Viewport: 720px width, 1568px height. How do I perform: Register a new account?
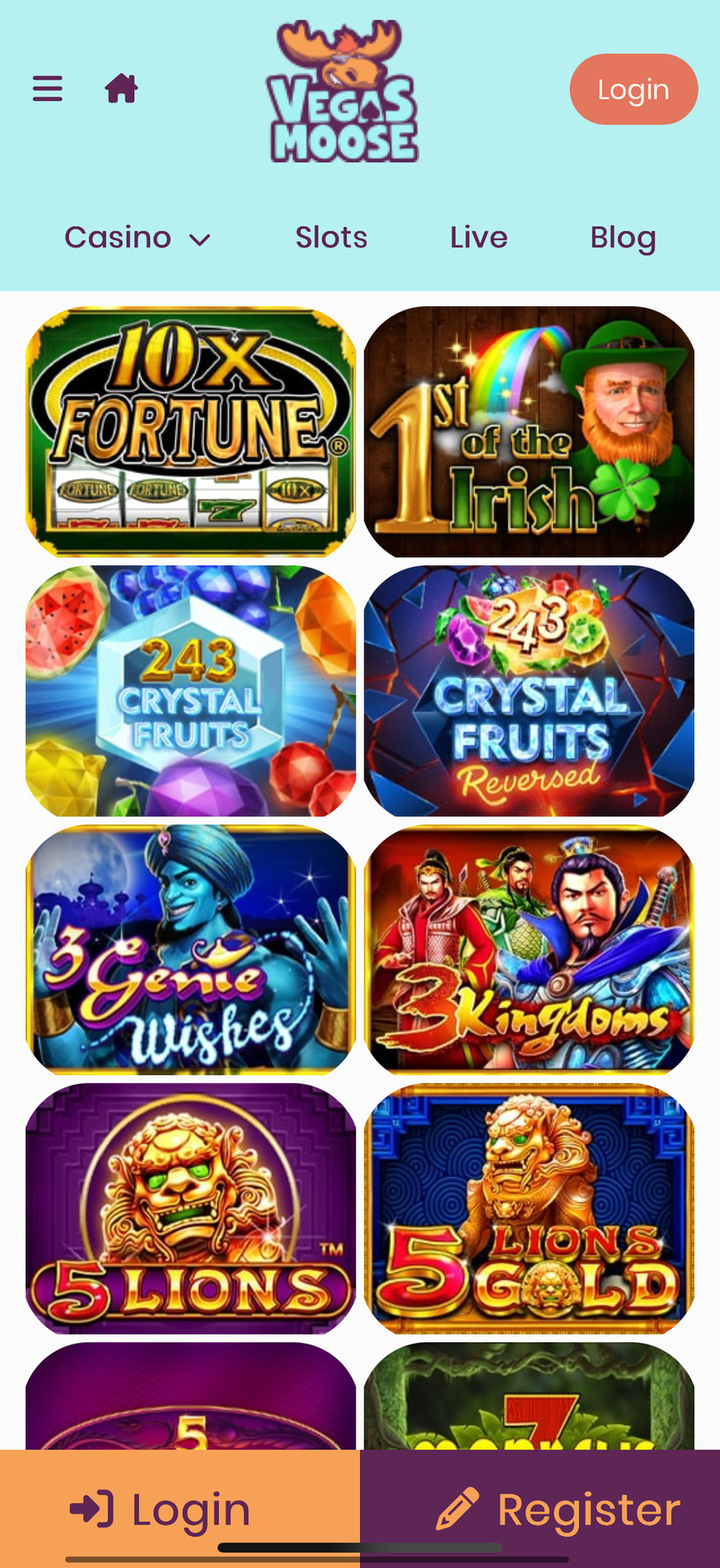(x=558, y=1509)
